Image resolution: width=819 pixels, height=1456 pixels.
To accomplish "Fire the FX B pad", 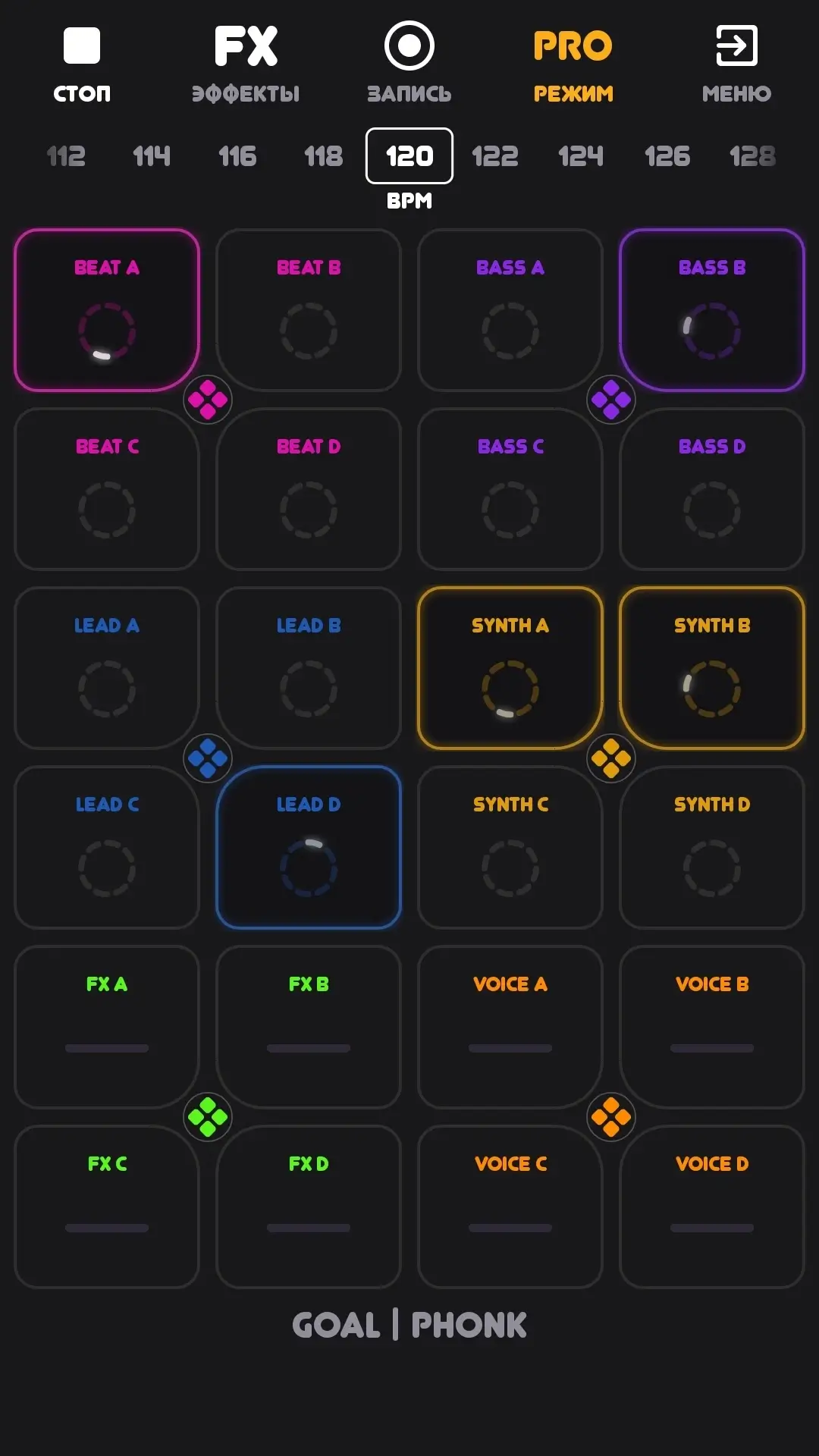I will tap(309, 1027).
